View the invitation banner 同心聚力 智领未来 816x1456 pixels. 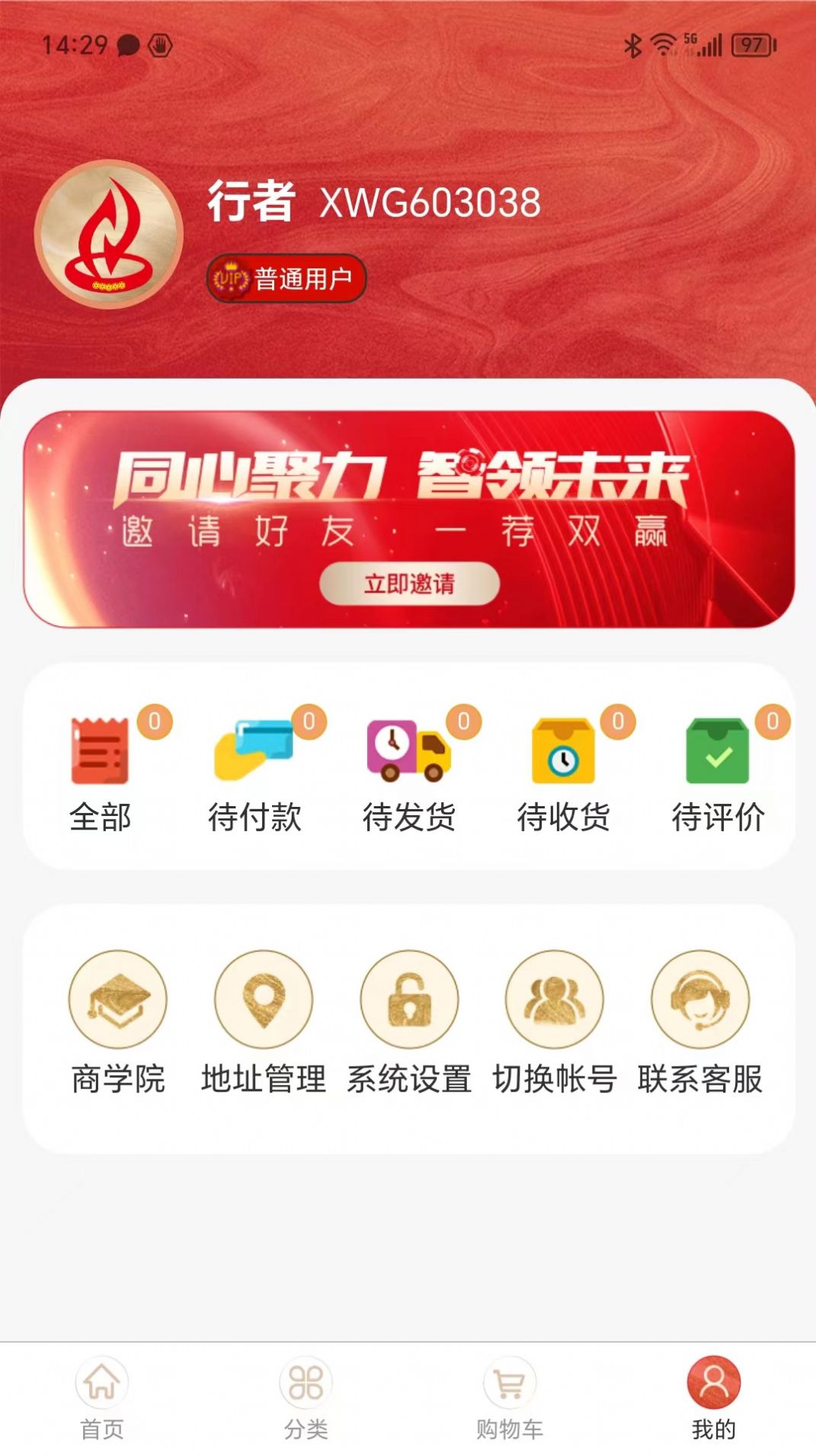click(x=408, y=518)
